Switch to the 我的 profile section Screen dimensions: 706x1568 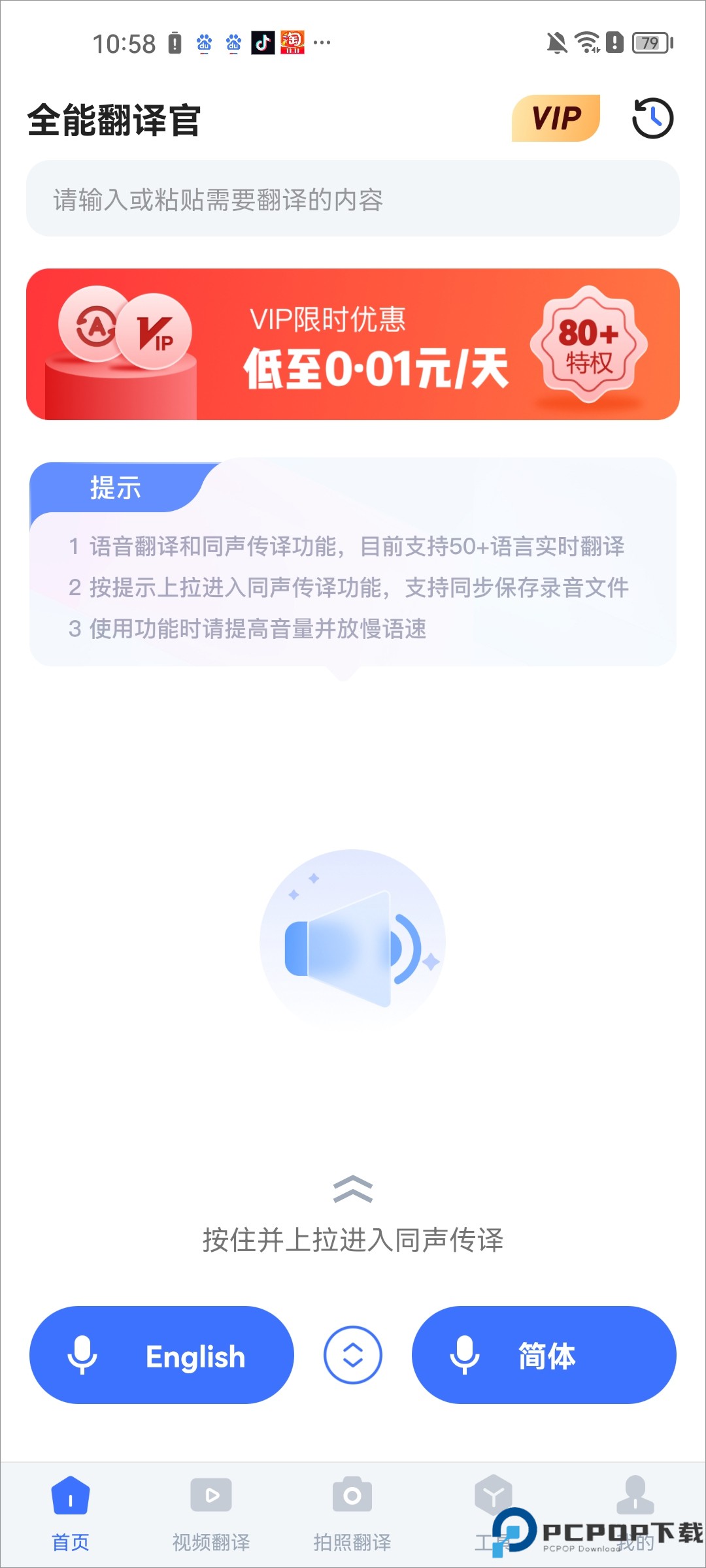634,1516
